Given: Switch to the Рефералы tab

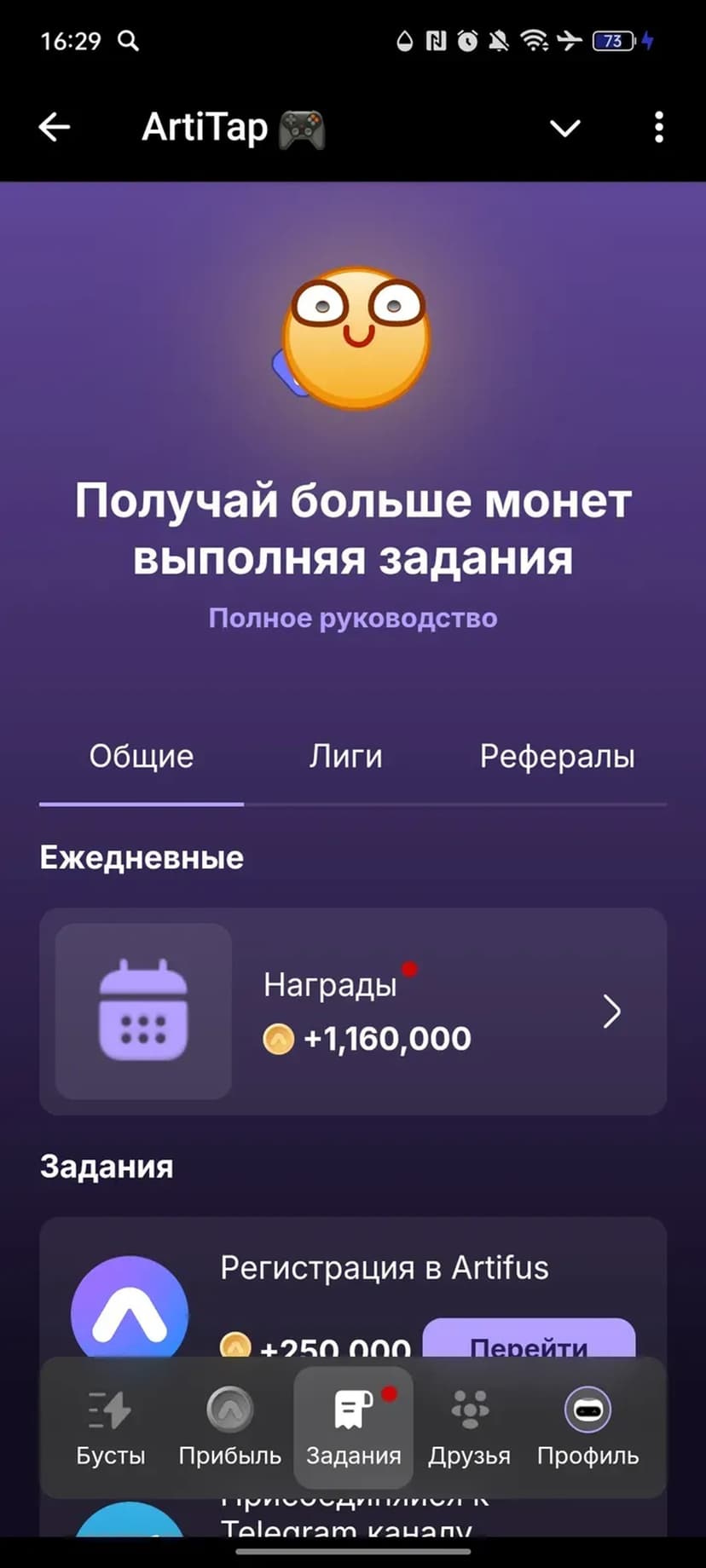Looking at the screenshot, I should 557,757.
